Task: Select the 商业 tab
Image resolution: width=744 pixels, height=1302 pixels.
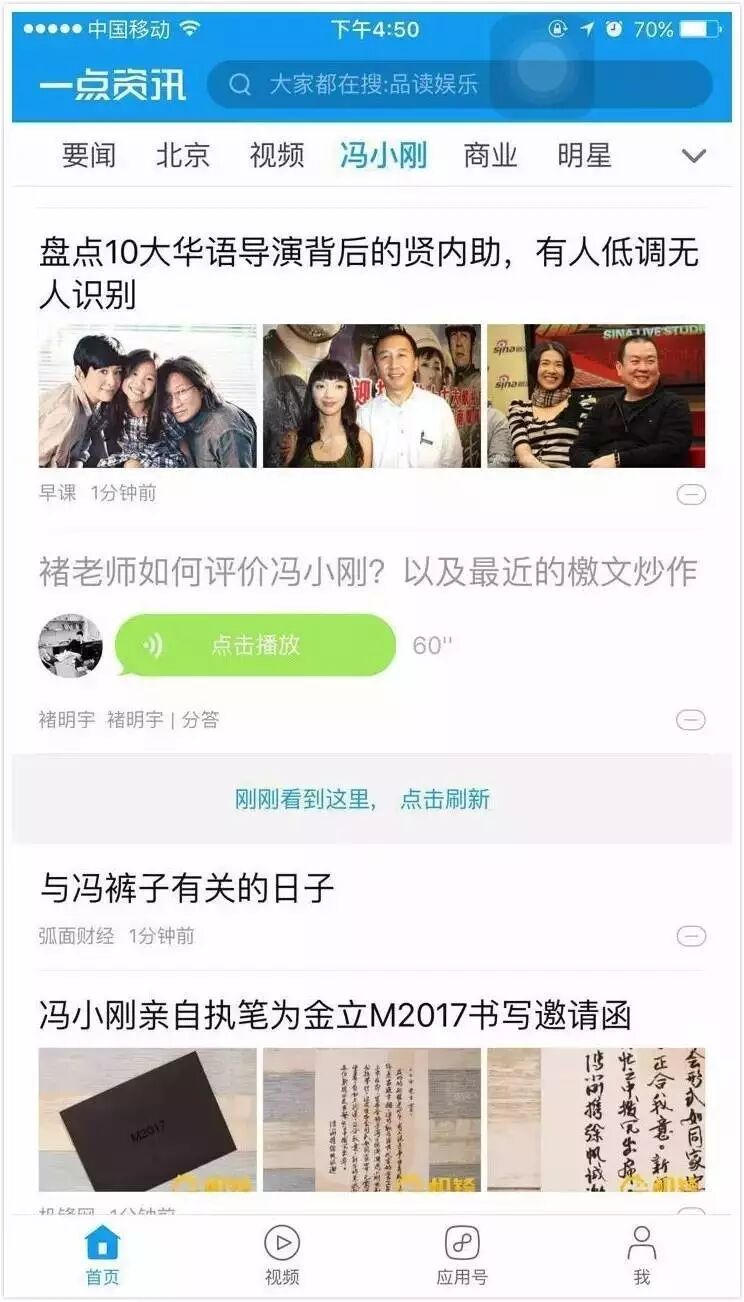Action: pos(490,156)
